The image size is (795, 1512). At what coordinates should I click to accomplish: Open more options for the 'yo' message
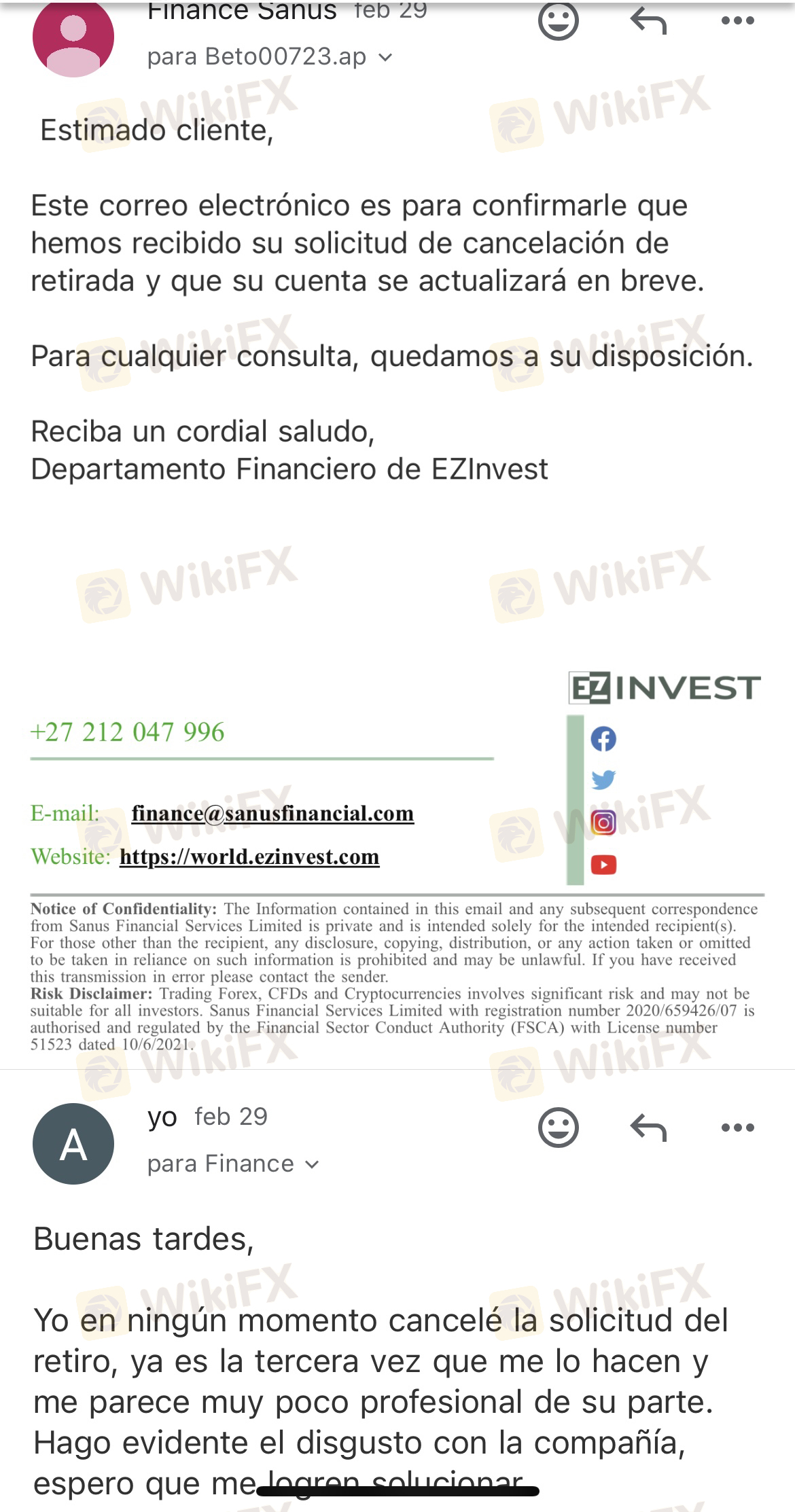click(x=737, y=1128)
